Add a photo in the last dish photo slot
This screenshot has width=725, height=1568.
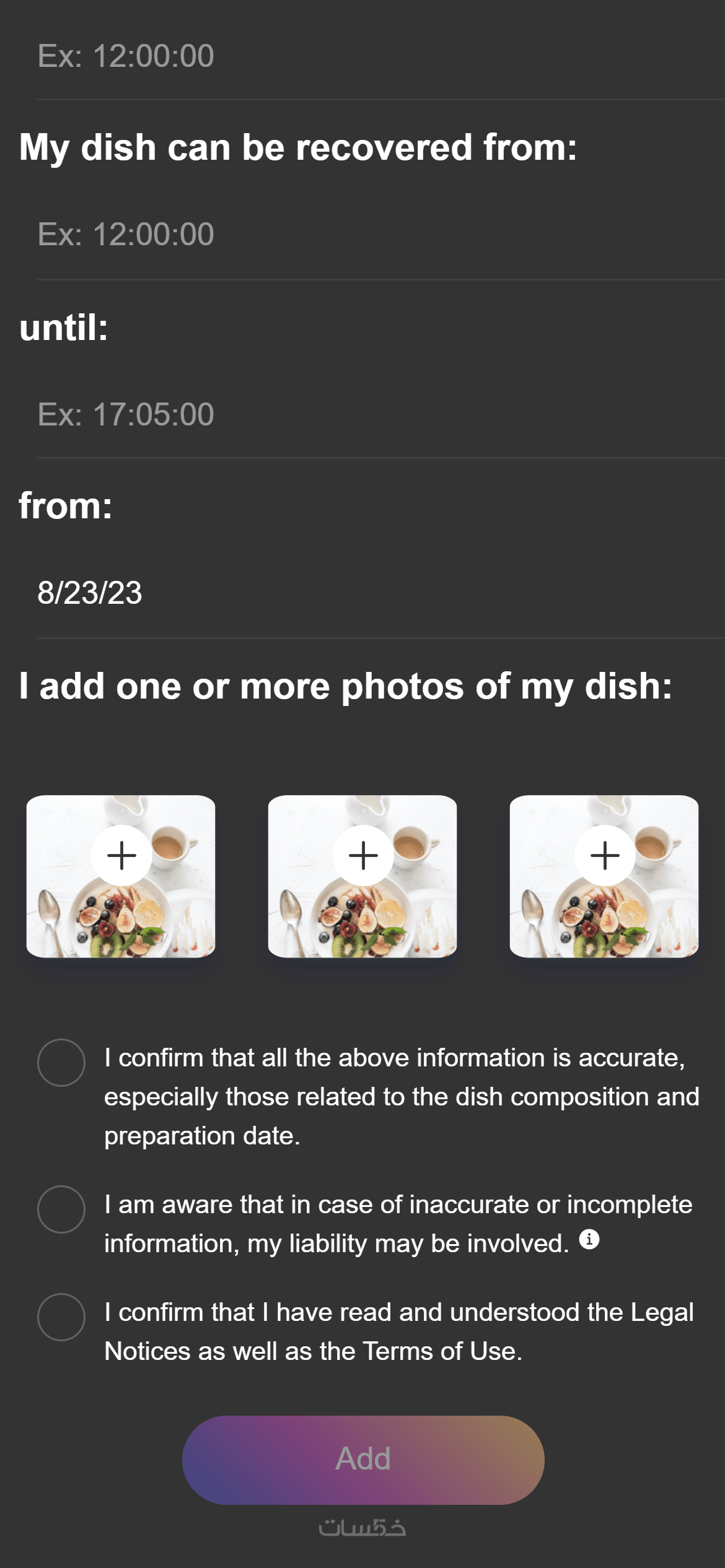click(x=605, y=855)
